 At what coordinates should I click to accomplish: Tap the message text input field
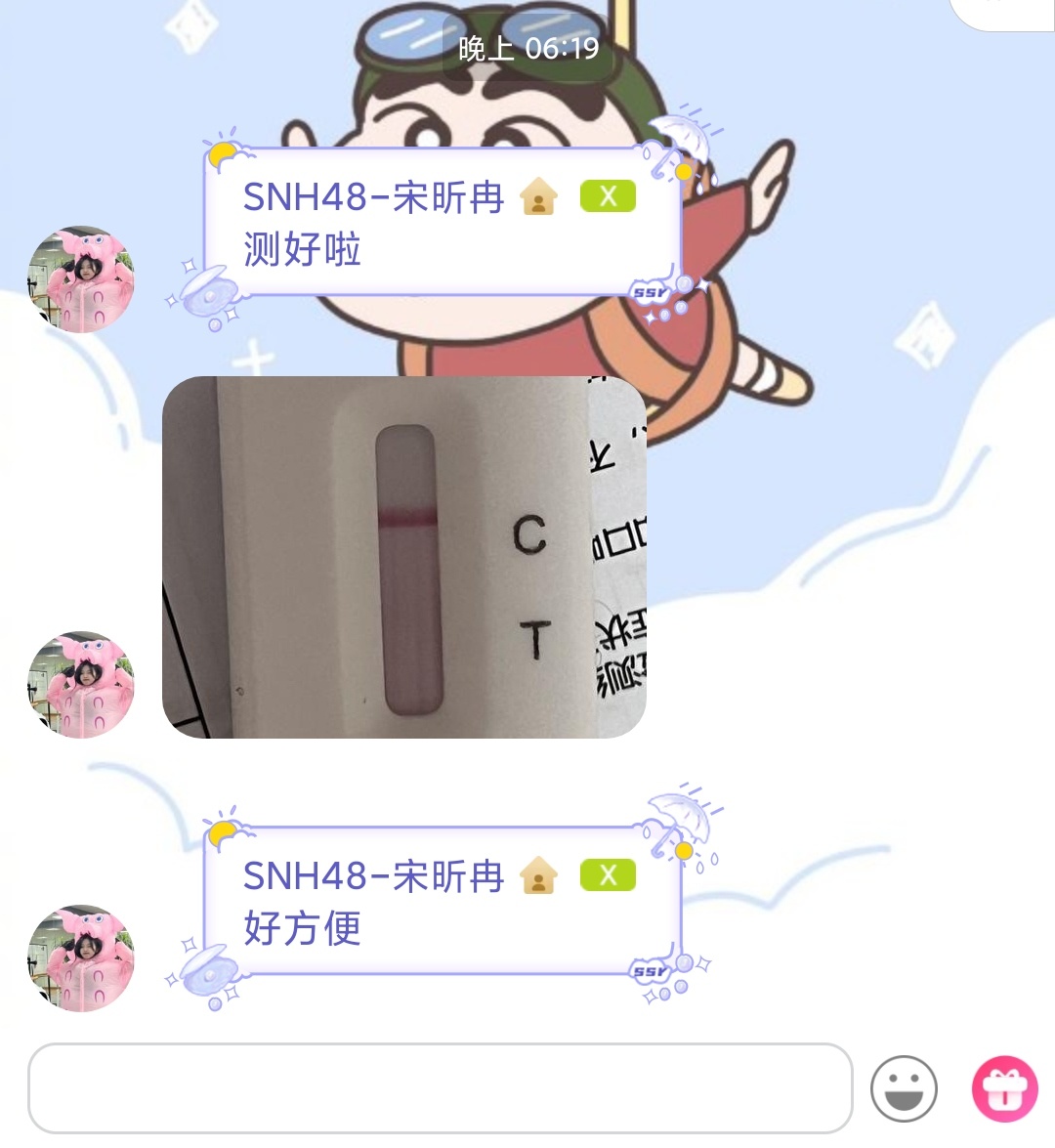tap(440, 1087)
